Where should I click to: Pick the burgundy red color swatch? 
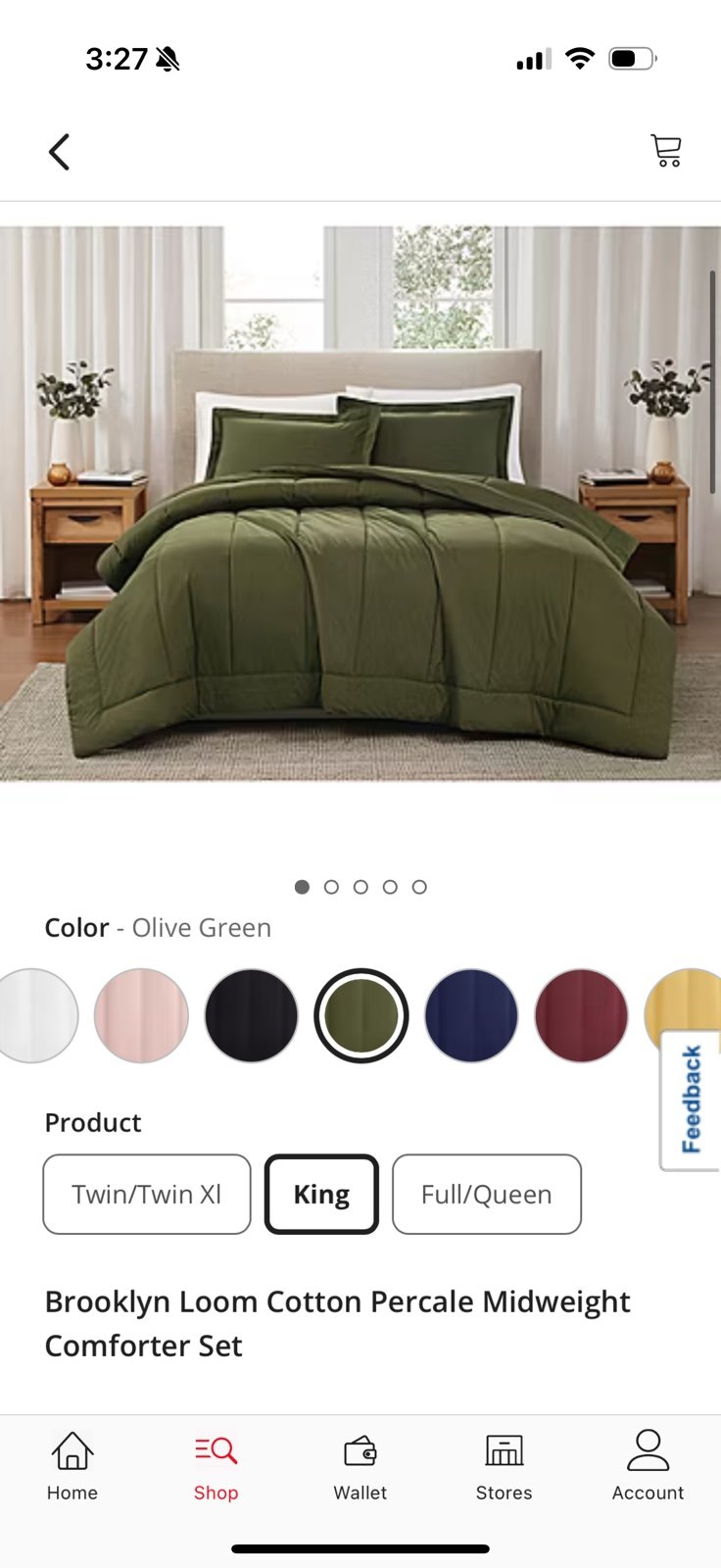click(x=581, y=1016)
